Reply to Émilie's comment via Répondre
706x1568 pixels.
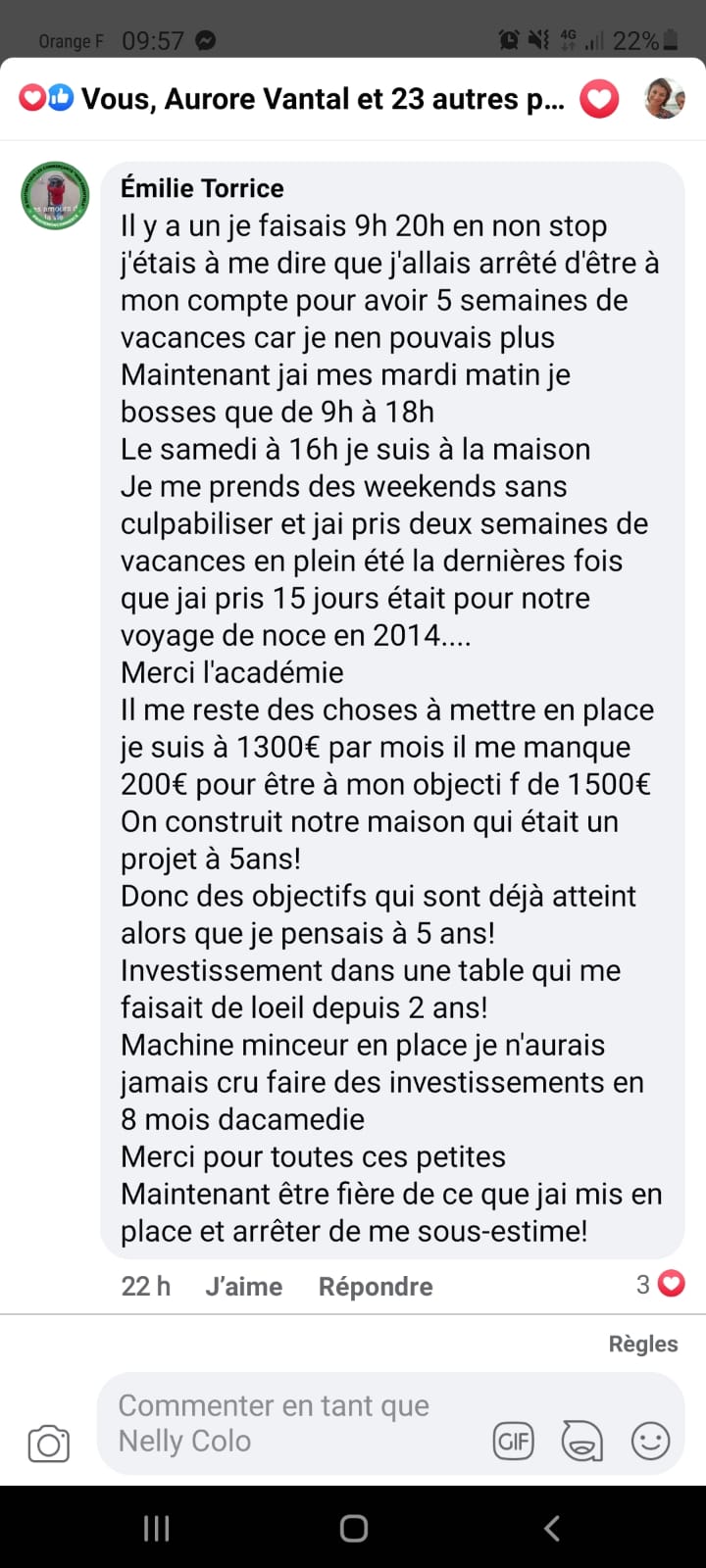(x=376, y=1286)
